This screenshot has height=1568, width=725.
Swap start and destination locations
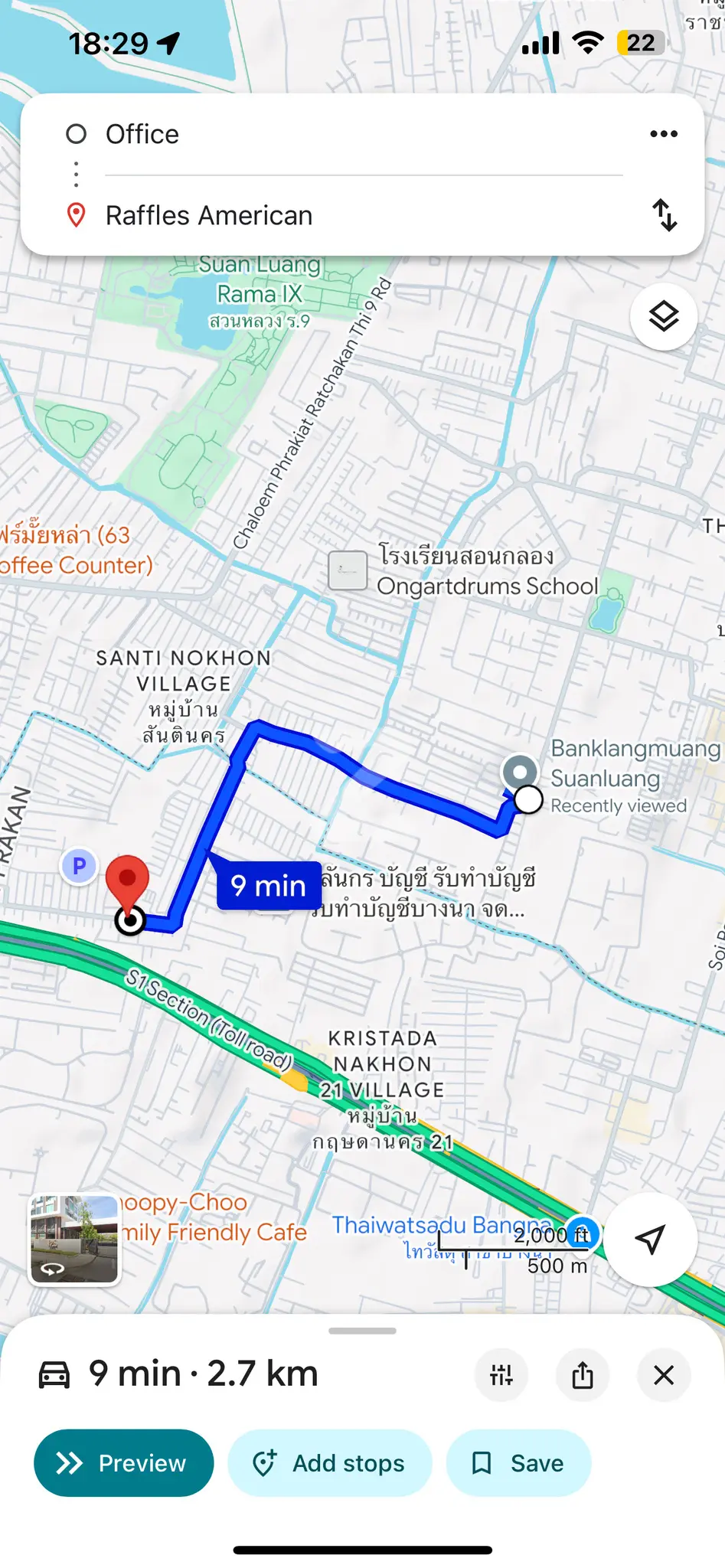664,215
